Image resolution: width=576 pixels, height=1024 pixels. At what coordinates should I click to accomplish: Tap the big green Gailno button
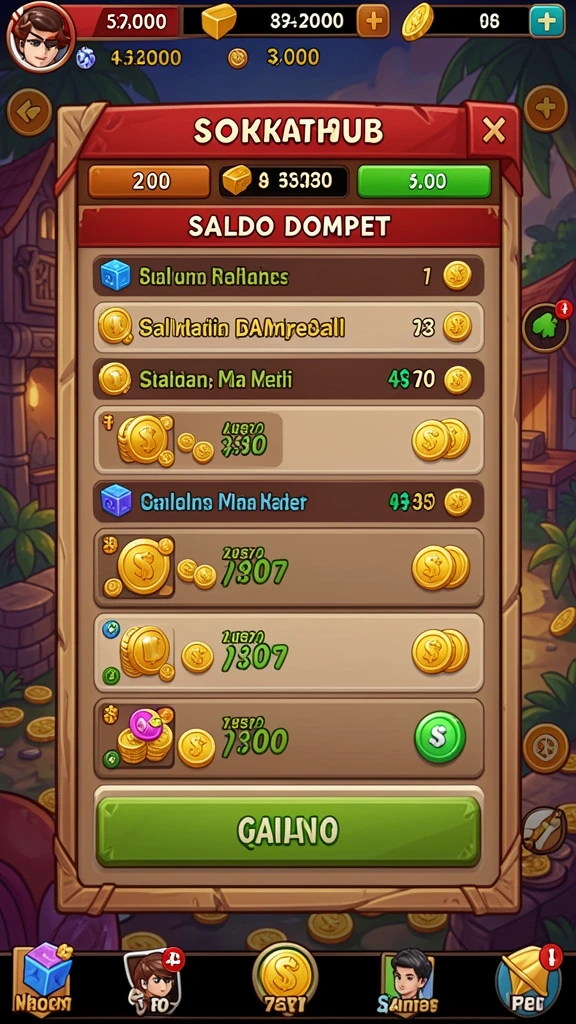(x=288, y=831)
